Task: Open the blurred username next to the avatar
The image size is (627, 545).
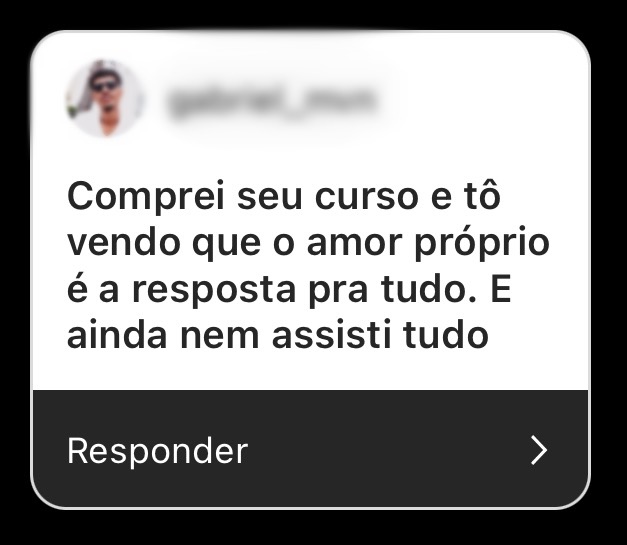Action: click(268, 103)
